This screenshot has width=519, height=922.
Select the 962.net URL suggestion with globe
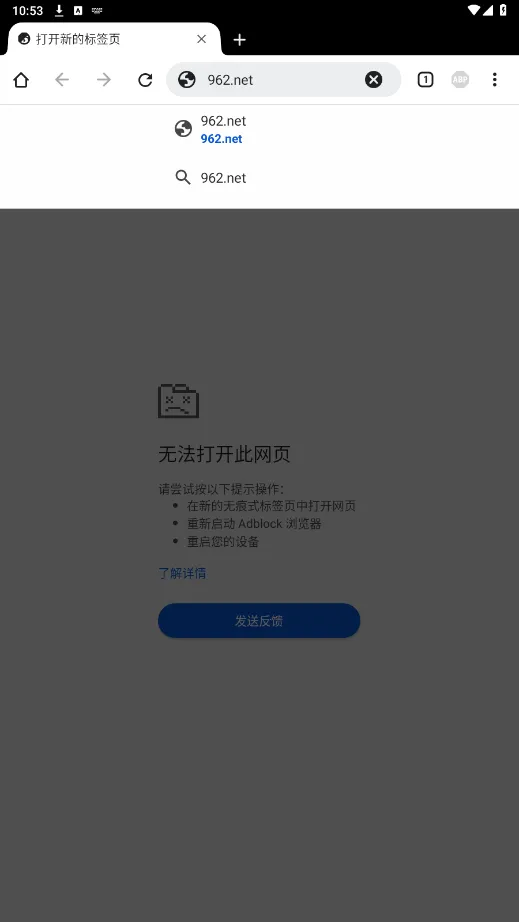point(259,129)
